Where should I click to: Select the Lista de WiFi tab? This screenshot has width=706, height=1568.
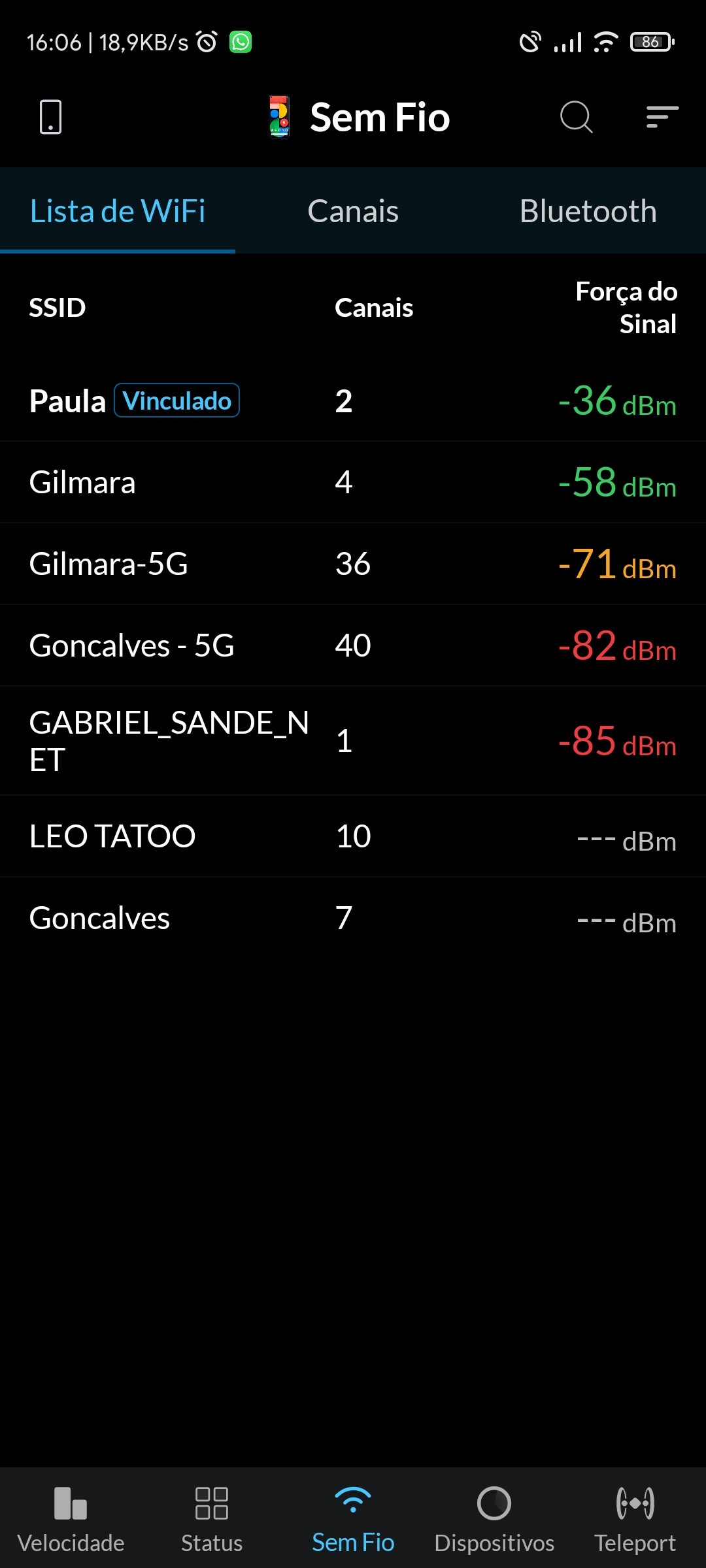(x=118, y=211)
